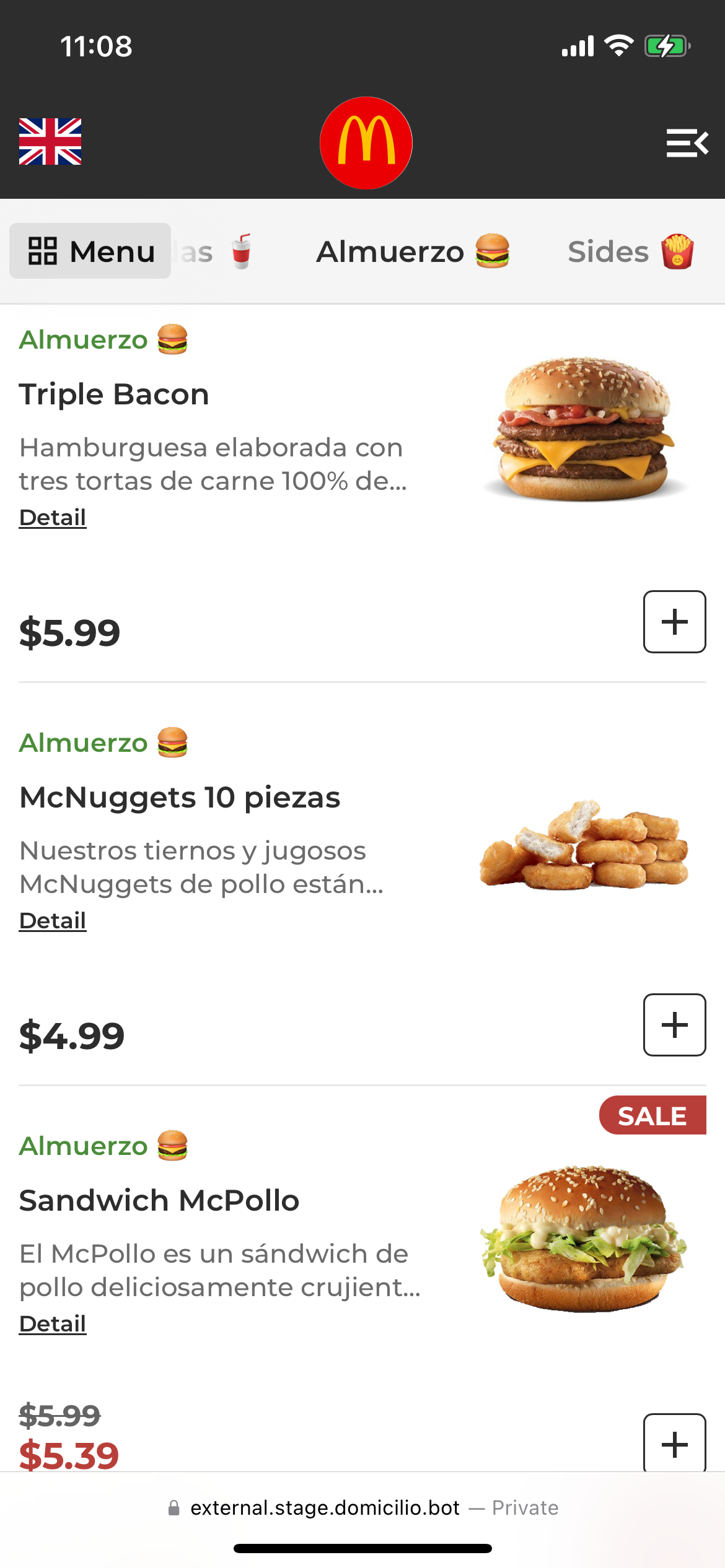View Detail of Triple Bacon
This screenshot has height=1568, width=725.
[x=53, y=517]
